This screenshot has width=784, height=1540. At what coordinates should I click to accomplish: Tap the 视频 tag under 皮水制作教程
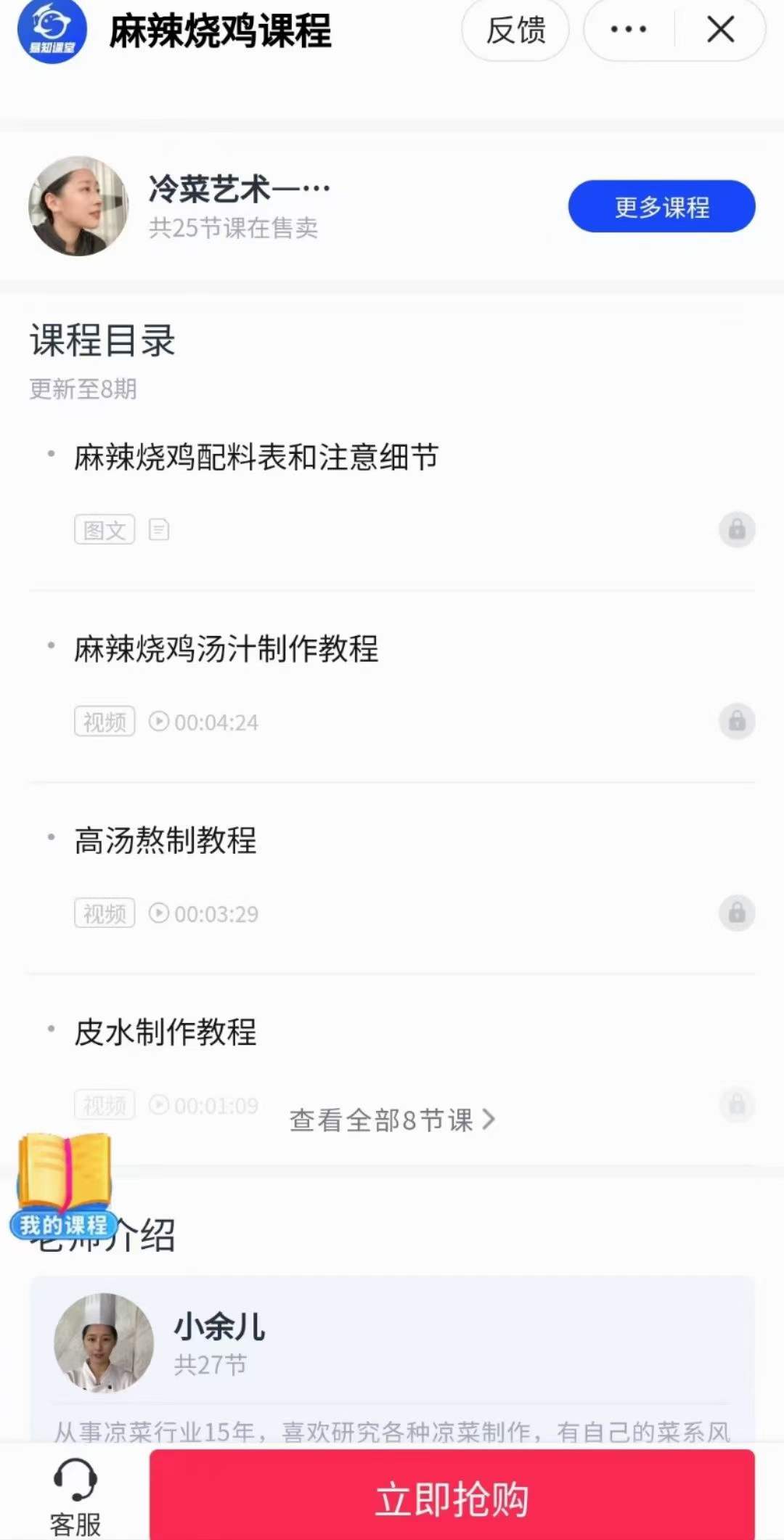(104, 1104)
